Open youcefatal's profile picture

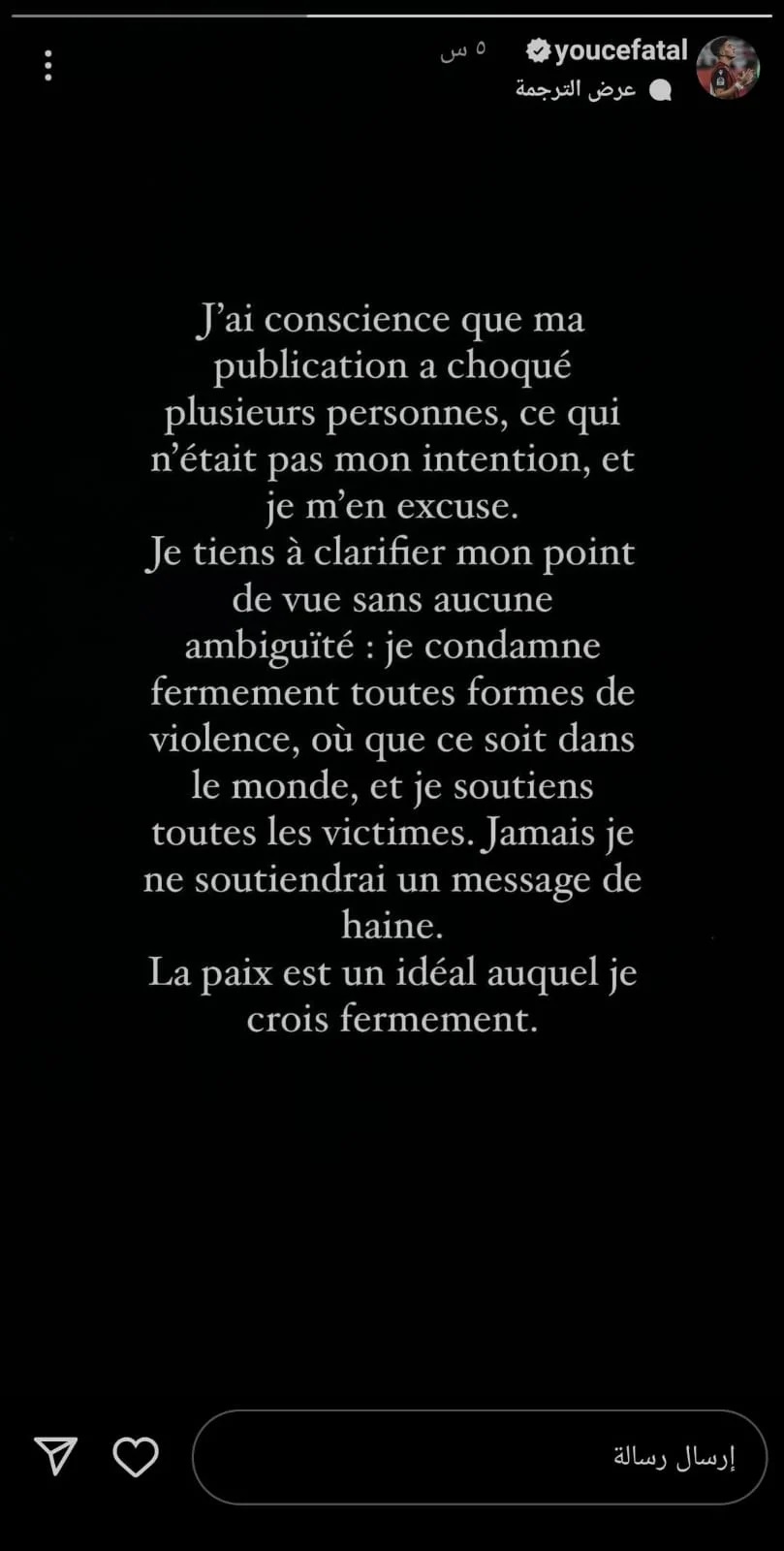click(x=727, y=68)
